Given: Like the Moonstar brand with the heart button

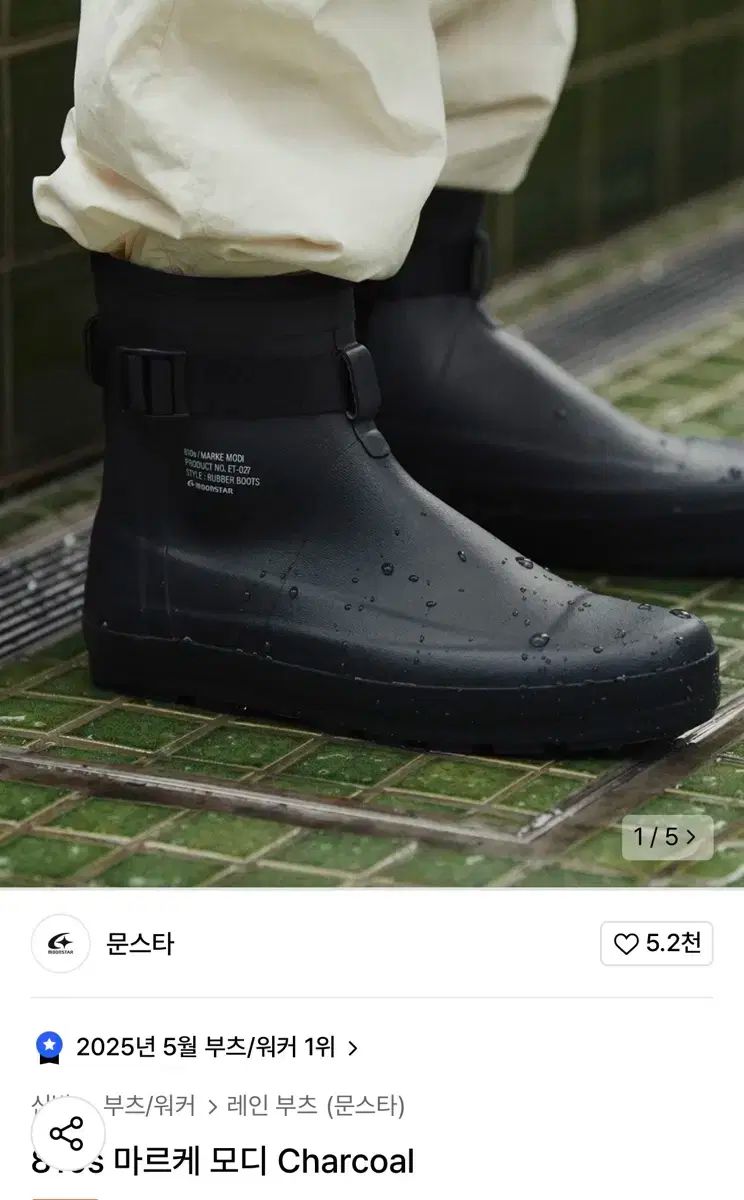Looking at the screenshot, I should (x=656, y=943).
